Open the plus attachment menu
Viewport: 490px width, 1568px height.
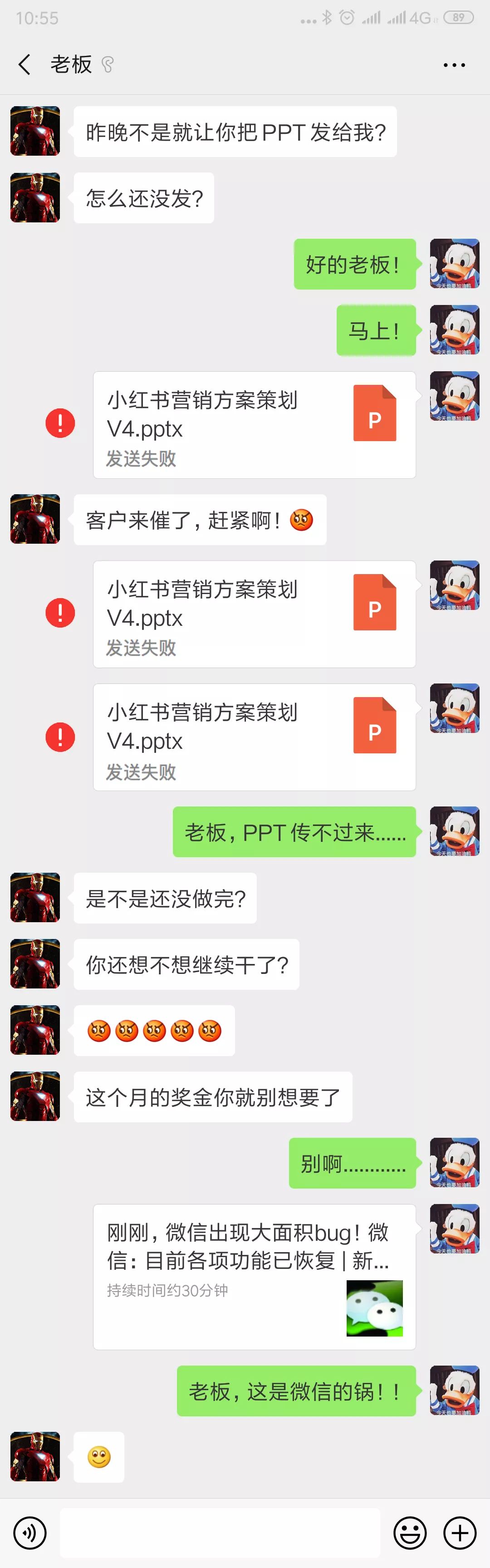[x=460, y=1533]
